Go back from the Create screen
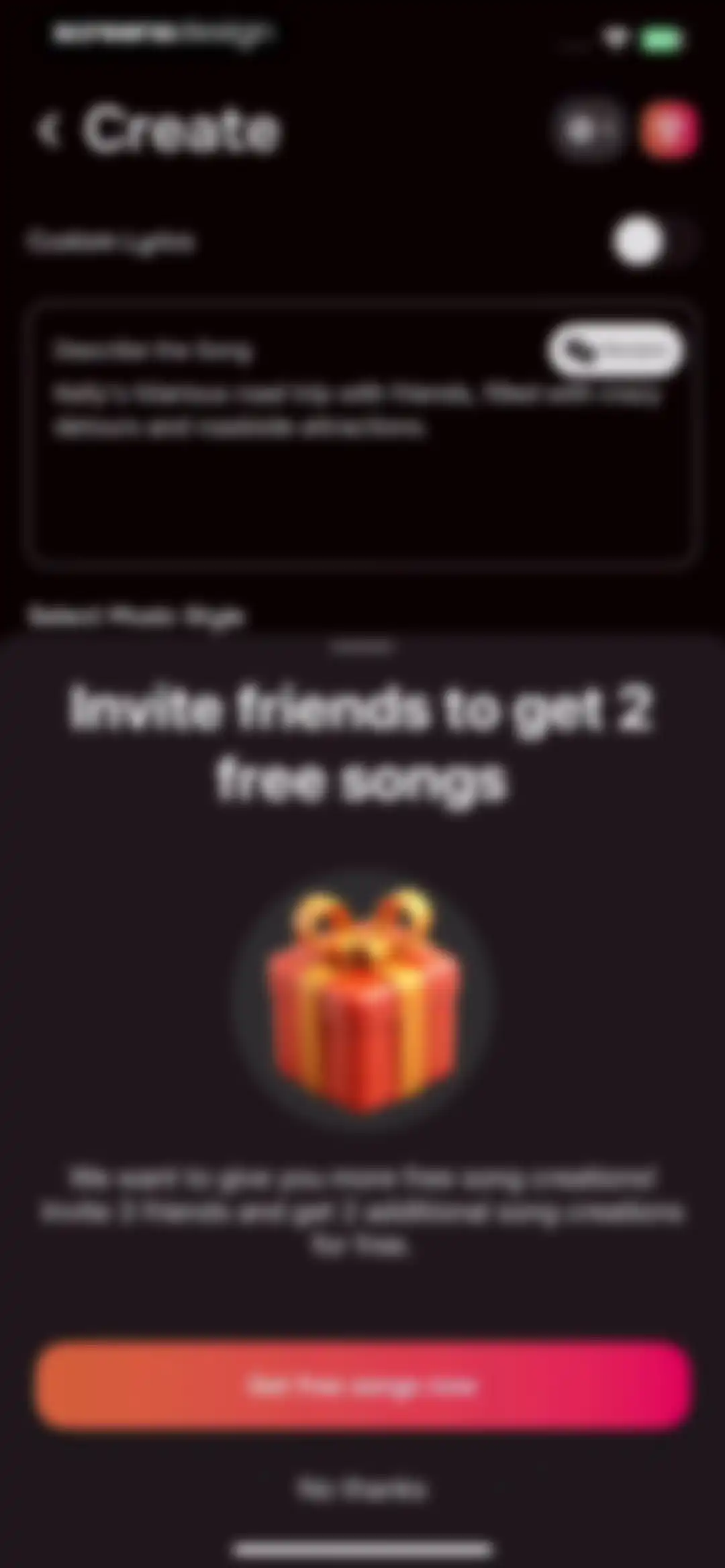The height and width of the screenshot is (1568, 725). pyautogui.click(x=50, y=130)
